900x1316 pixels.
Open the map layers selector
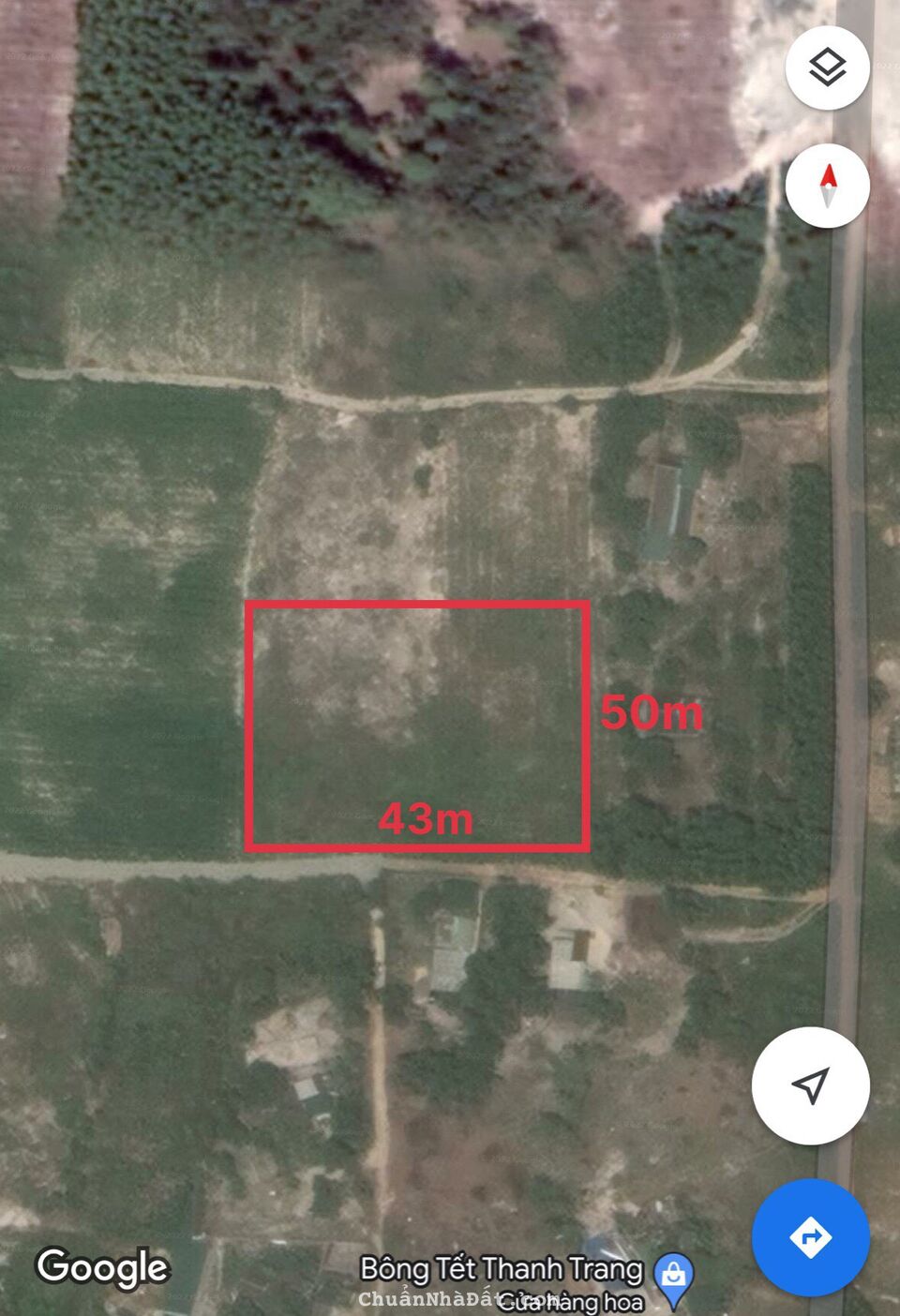pyautogui.click(x=828, y=67)
